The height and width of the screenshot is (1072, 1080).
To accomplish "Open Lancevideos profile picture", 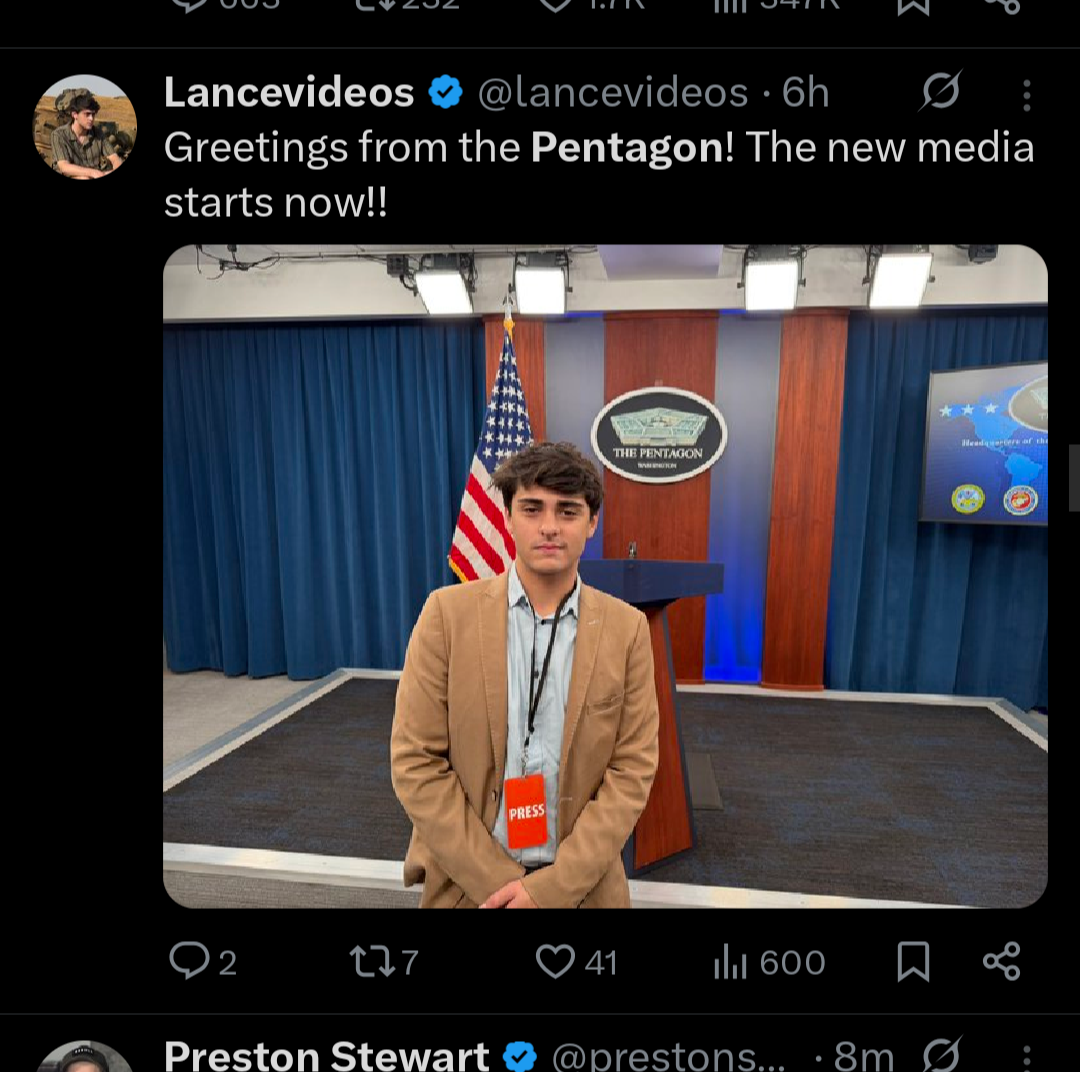I will click(85, 127).
